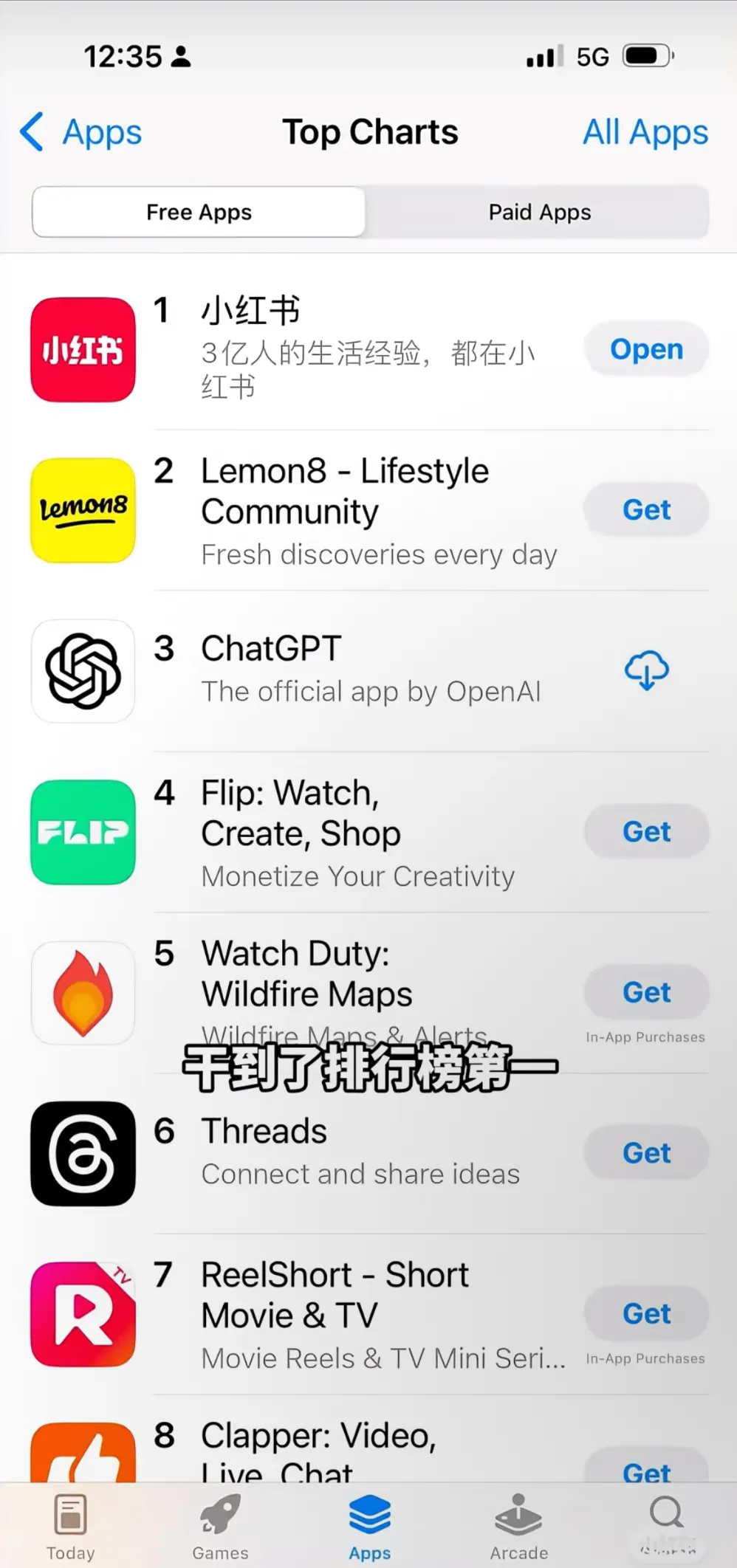Get Watch Duty: Wildfire Maps
Viewport: 737px width, 1568px height.
coord(646,992)
